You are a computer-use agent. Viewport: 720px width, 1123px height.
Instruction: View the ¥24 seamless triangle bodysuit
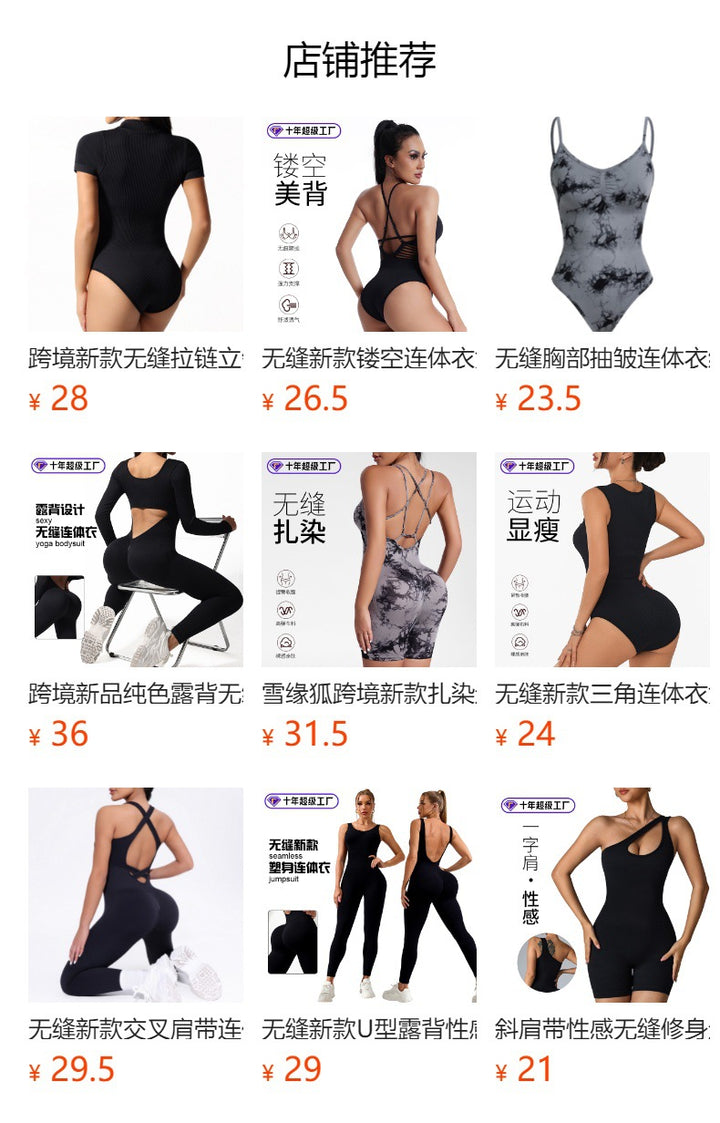point(602,559)
